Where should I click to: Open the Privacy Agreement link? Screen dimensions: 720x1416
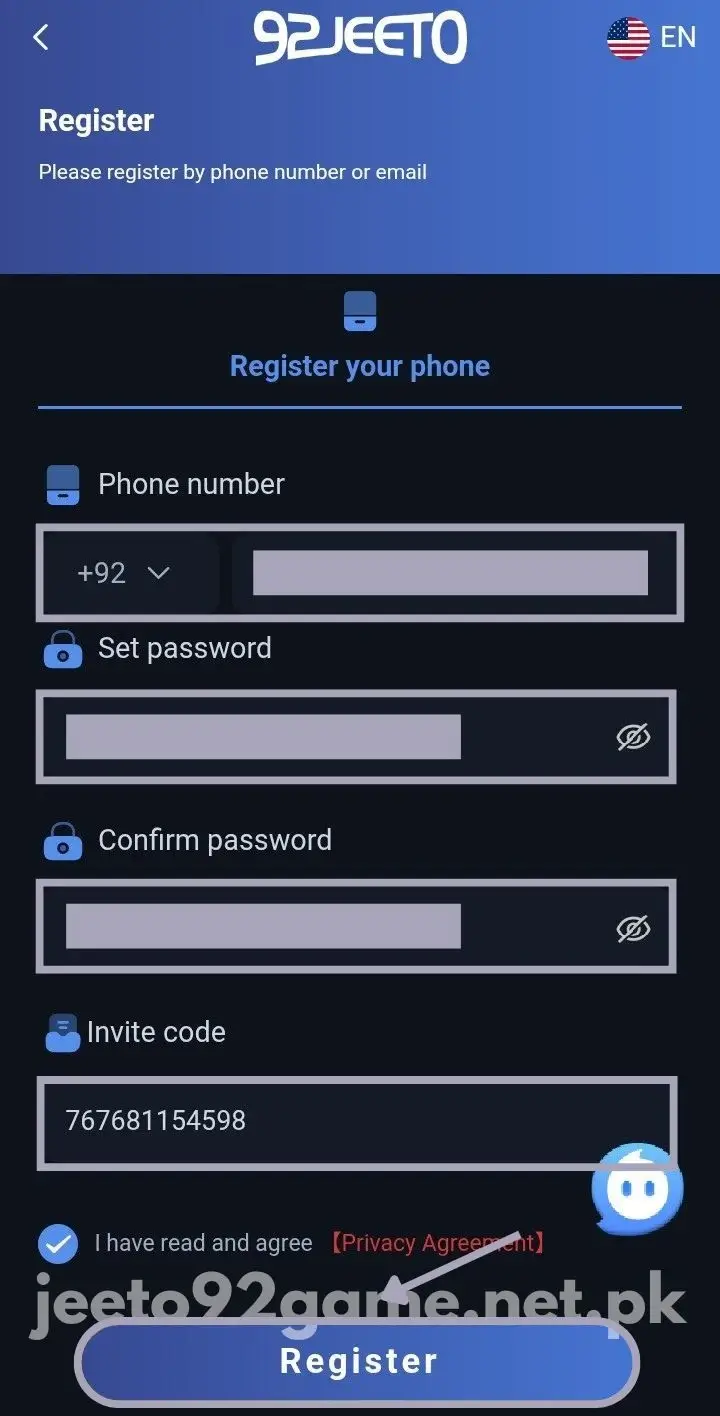[x=438, y=1243]
